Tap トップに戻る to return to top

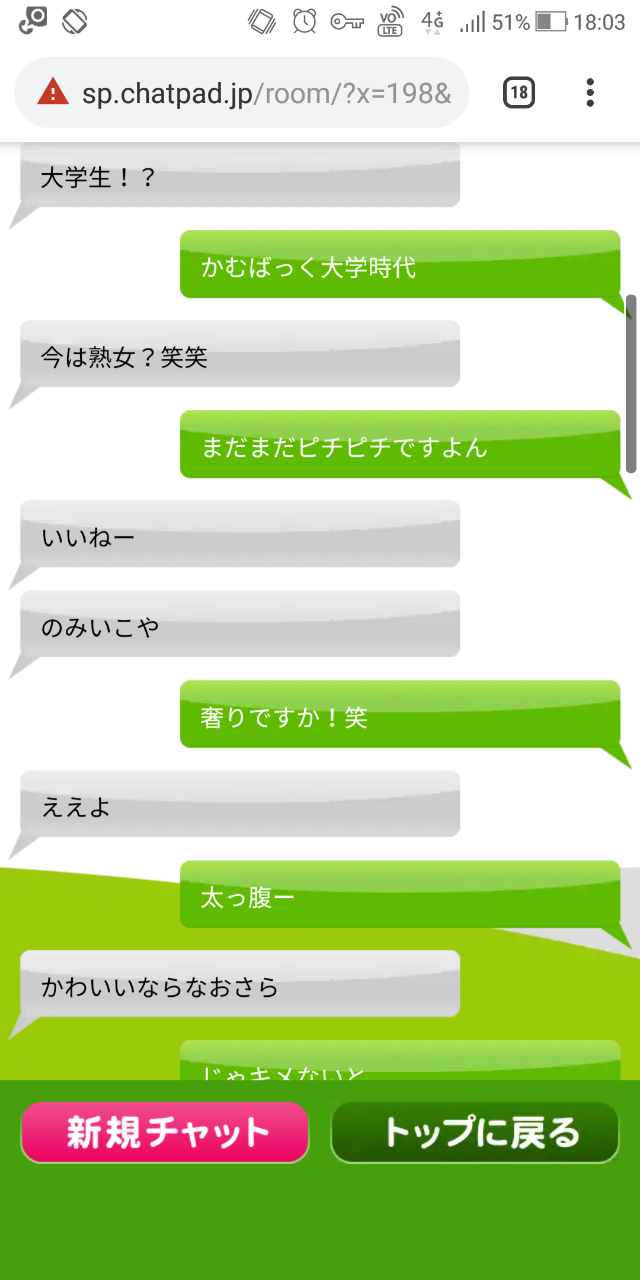click(475, 1132)
